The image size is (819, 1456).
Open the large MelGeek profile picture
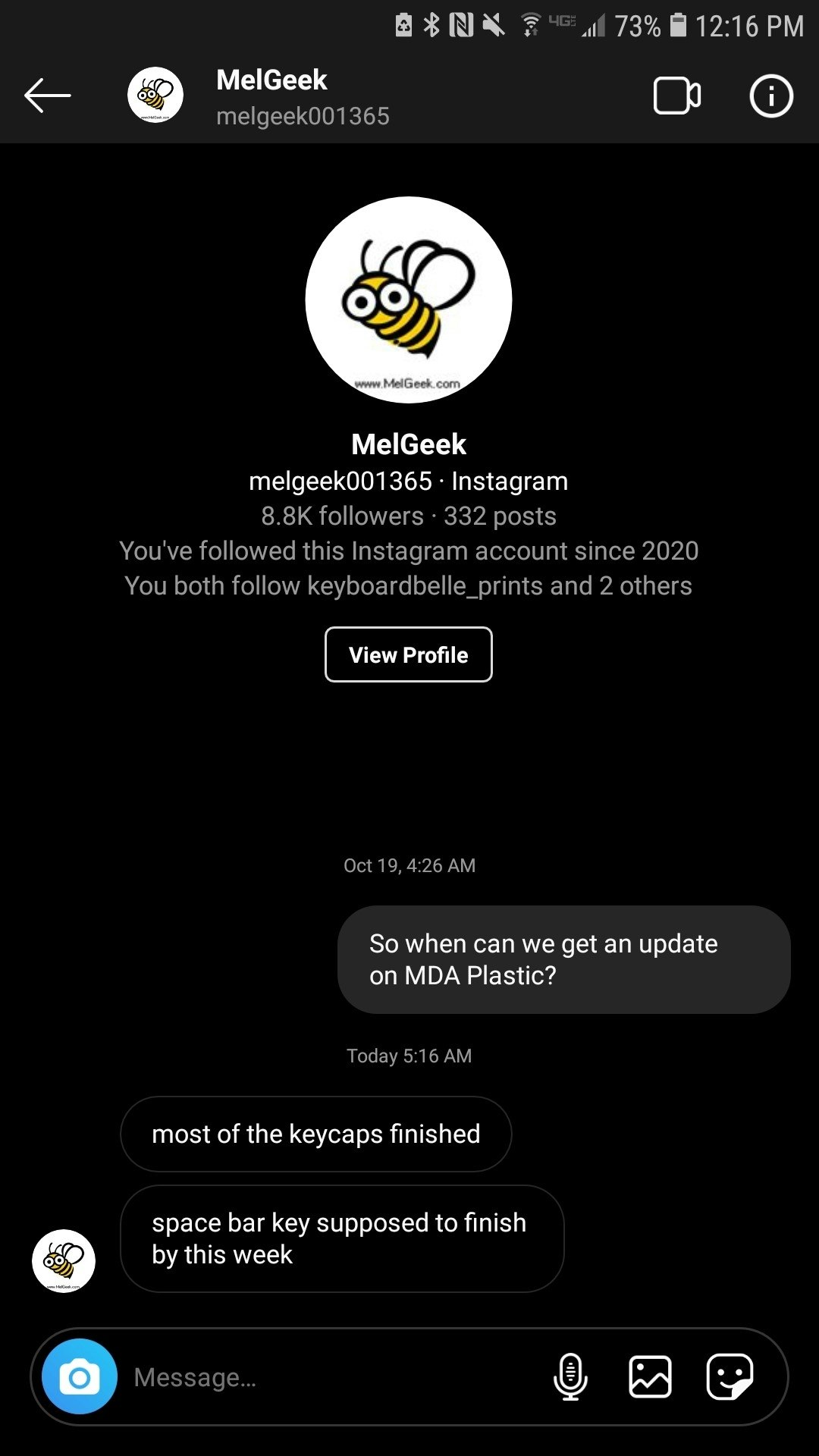[409, 300]
